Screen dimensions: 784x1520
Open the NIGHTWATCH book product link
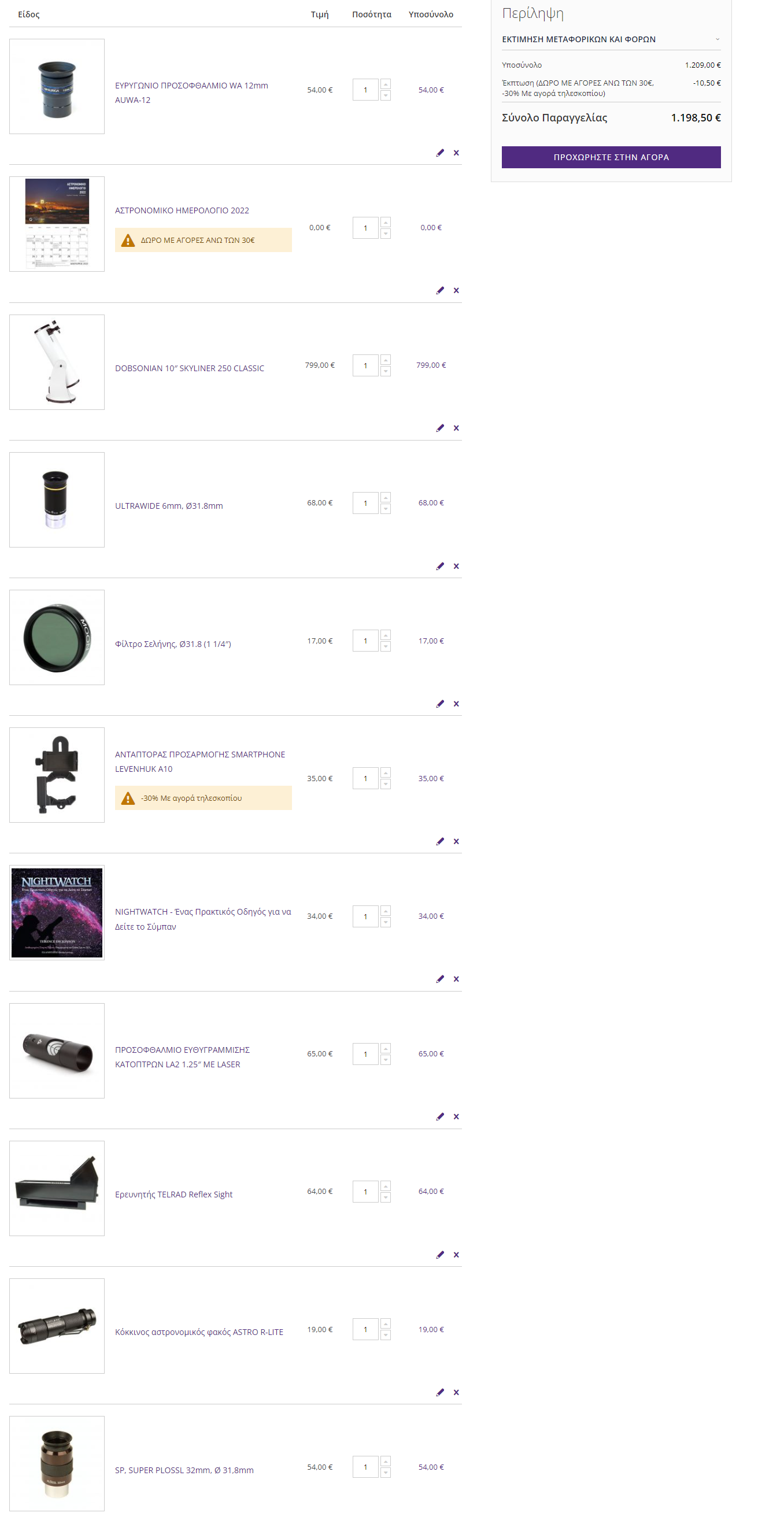(x=203, y=919)
